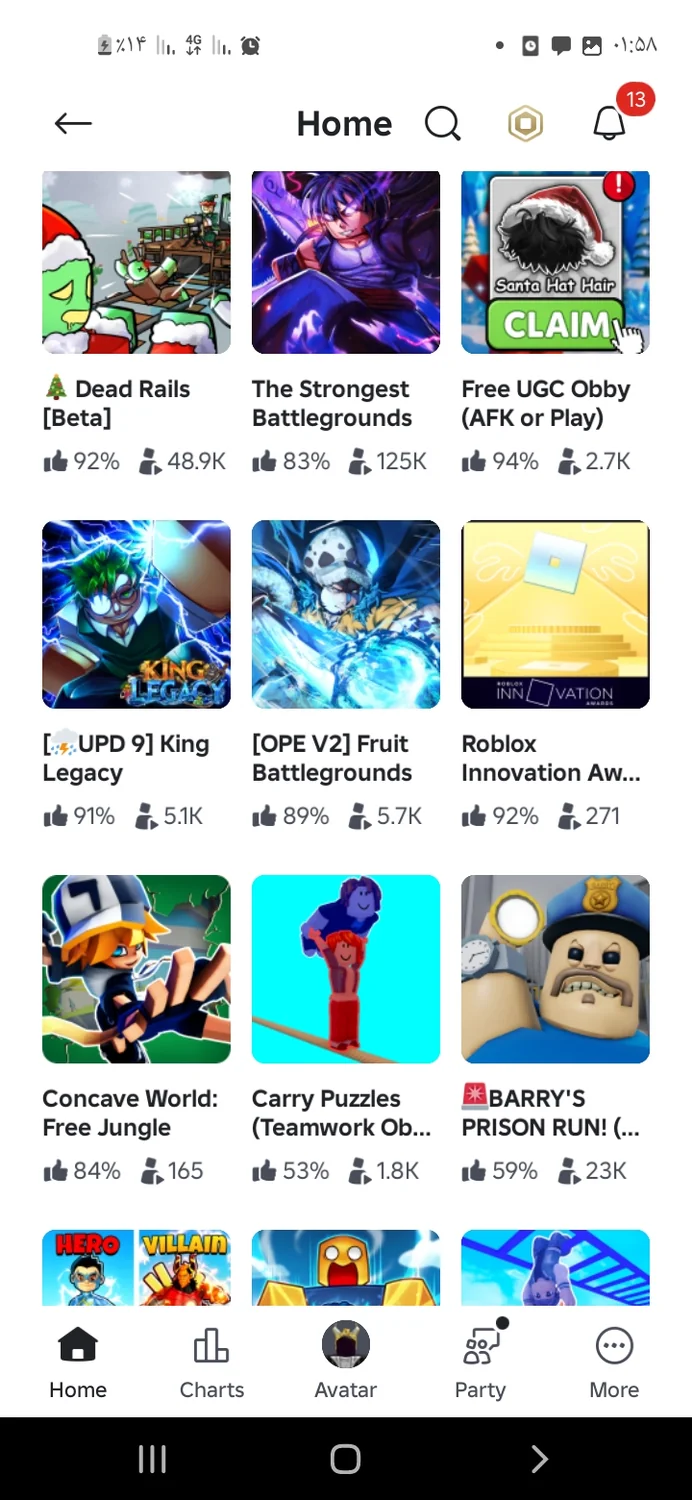692x1500 pixels.
Task: Open the notifications bell
Action: pos(609,124)
